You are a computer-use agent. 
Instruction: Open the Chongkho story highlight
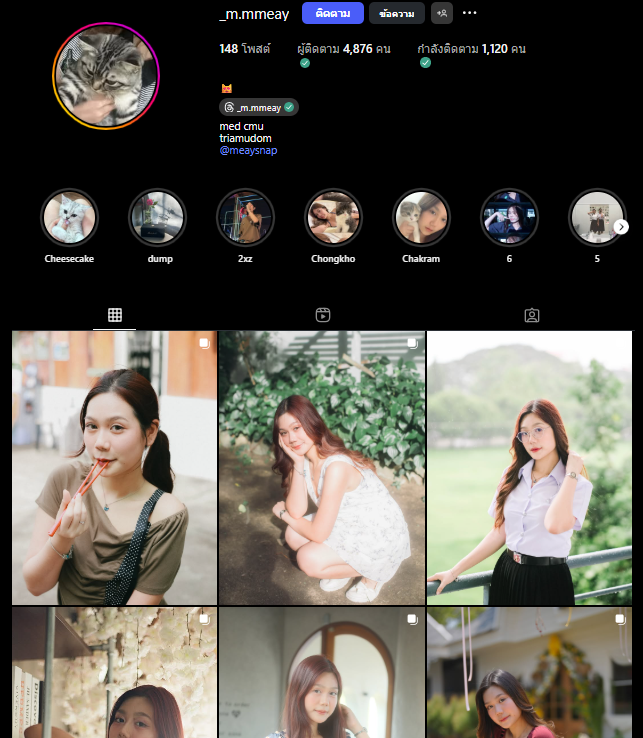tap(333, 218)
